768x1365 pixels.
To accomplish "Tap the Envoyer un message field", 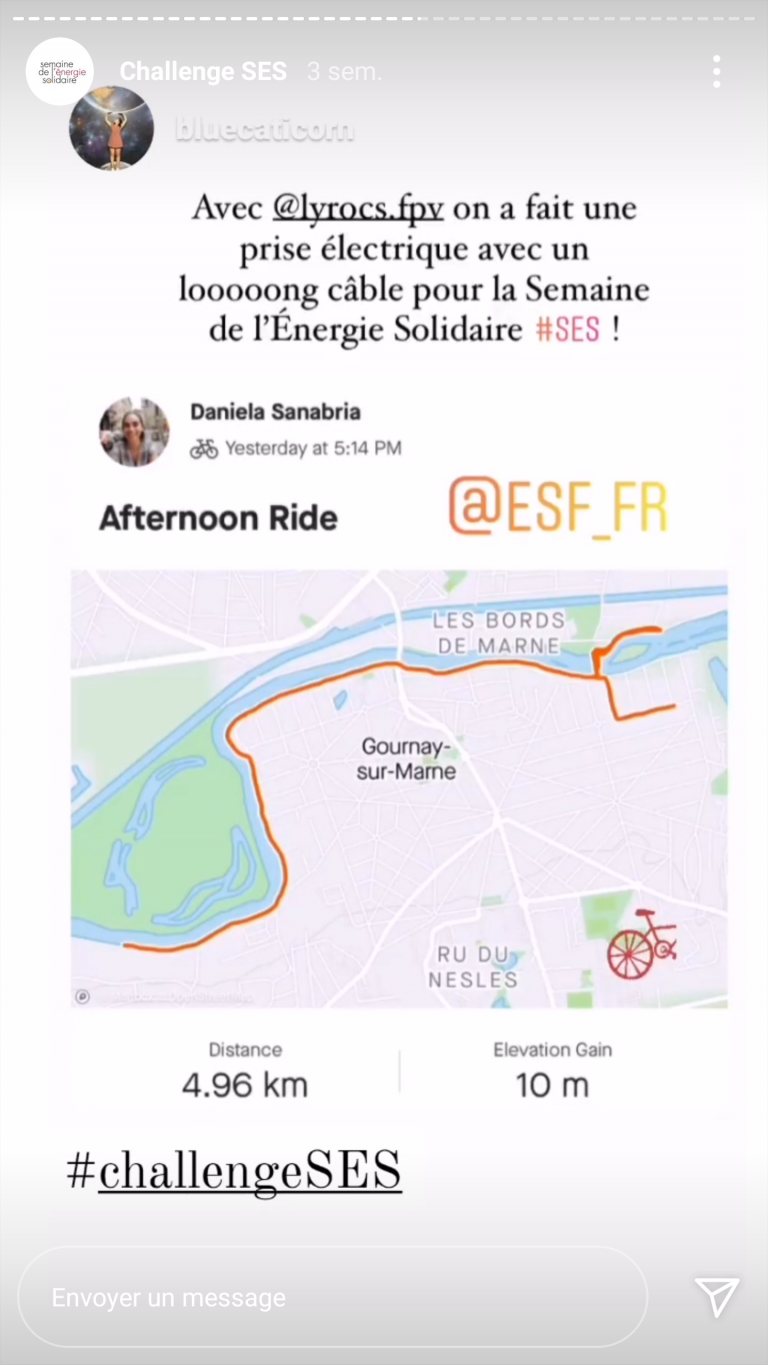I will [x=332, y=1297].
